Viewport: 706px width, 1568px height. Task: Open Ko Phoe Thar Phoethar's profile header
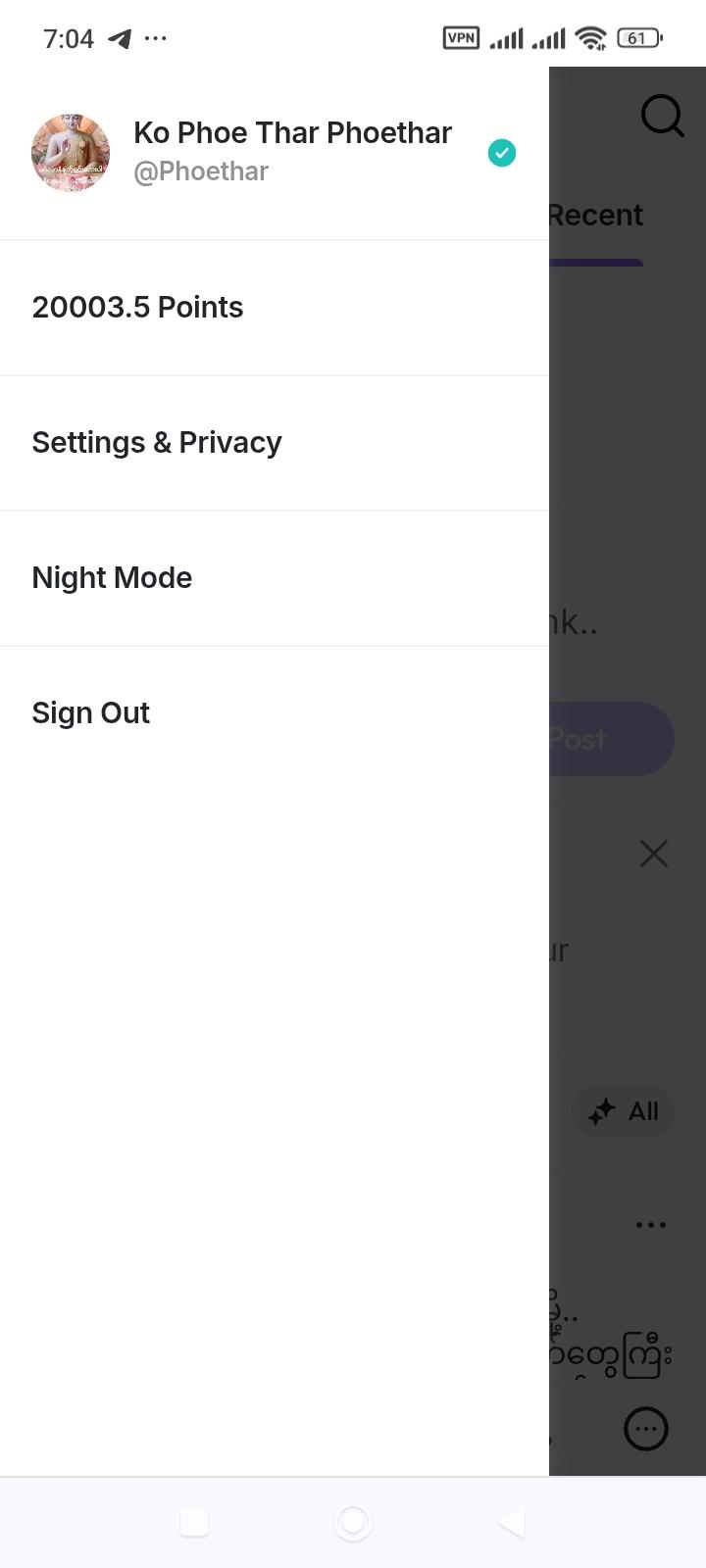275,153
